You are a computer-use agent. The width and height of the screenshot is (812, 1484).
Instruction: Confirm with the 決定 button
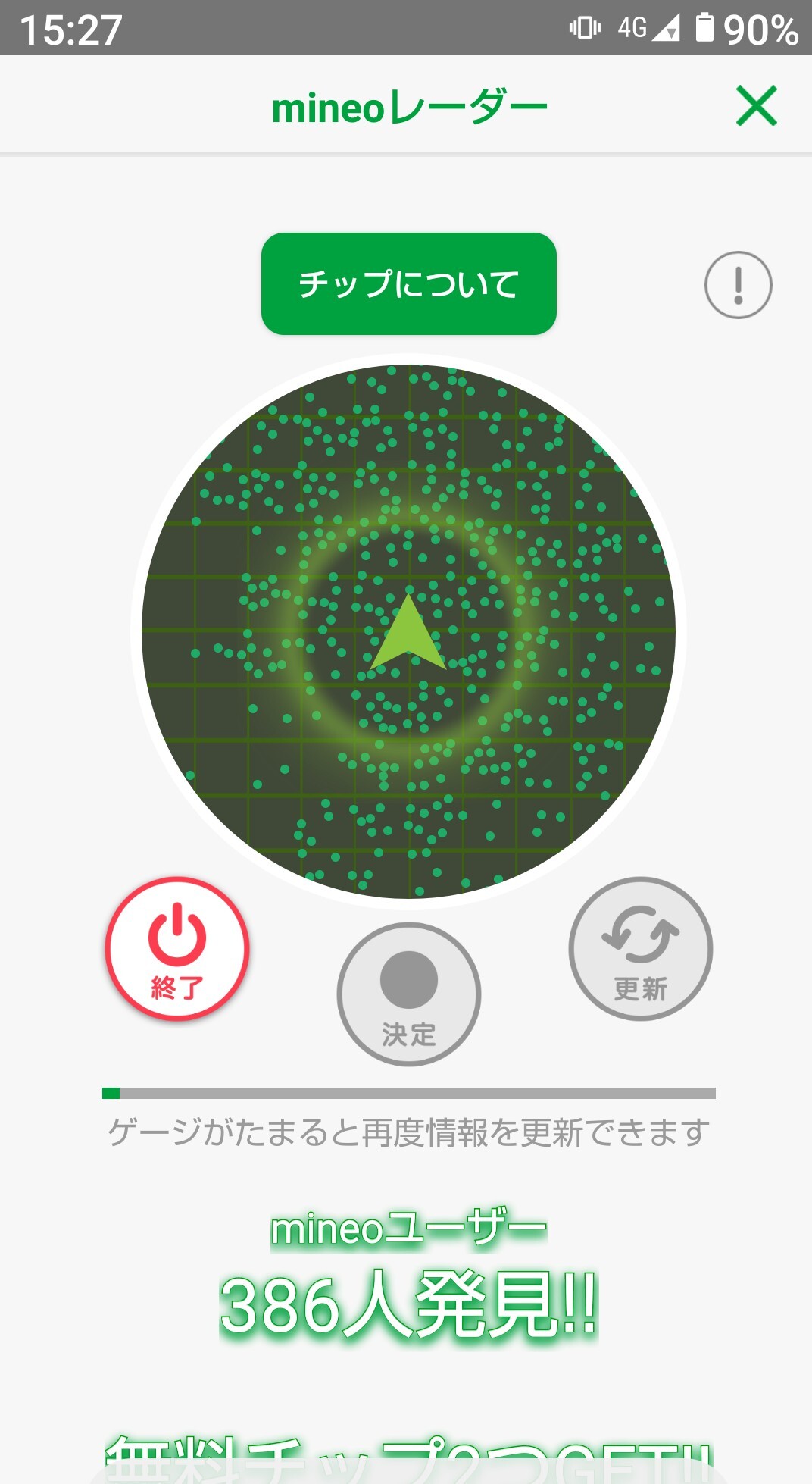pos(409,994)
